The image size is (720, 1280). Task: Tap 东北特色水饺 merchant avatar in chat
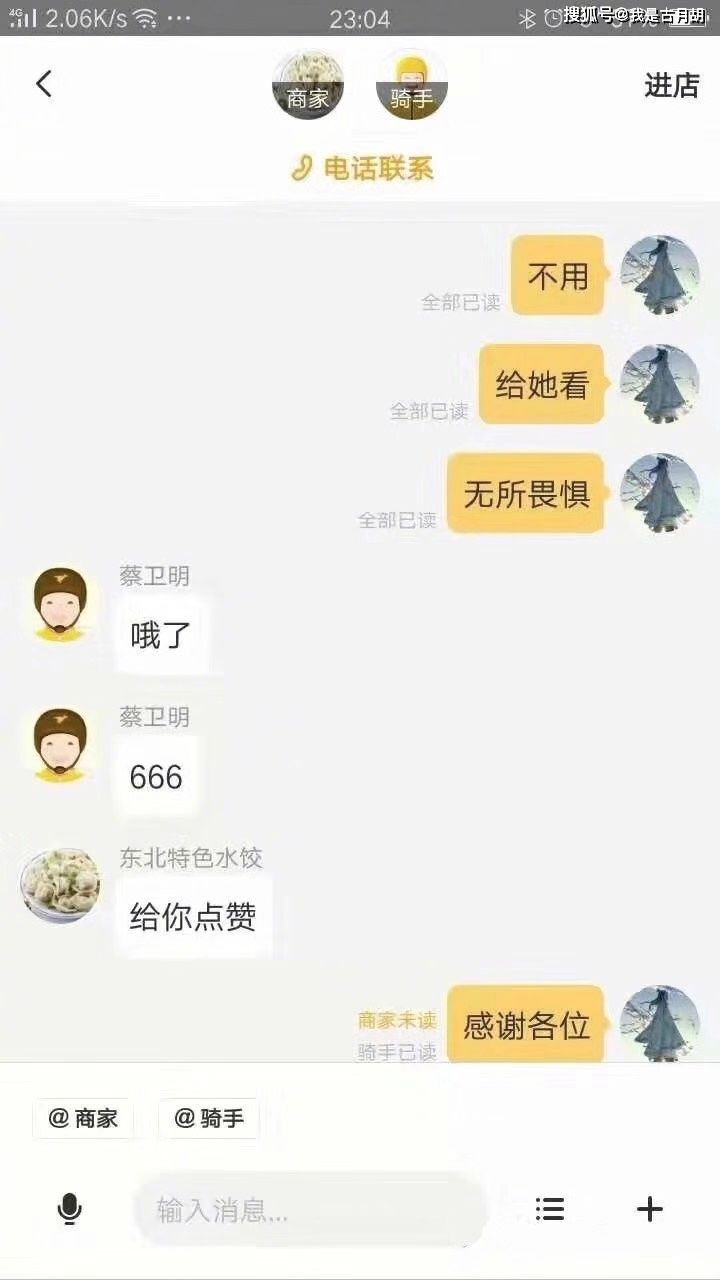pos(60,885)
